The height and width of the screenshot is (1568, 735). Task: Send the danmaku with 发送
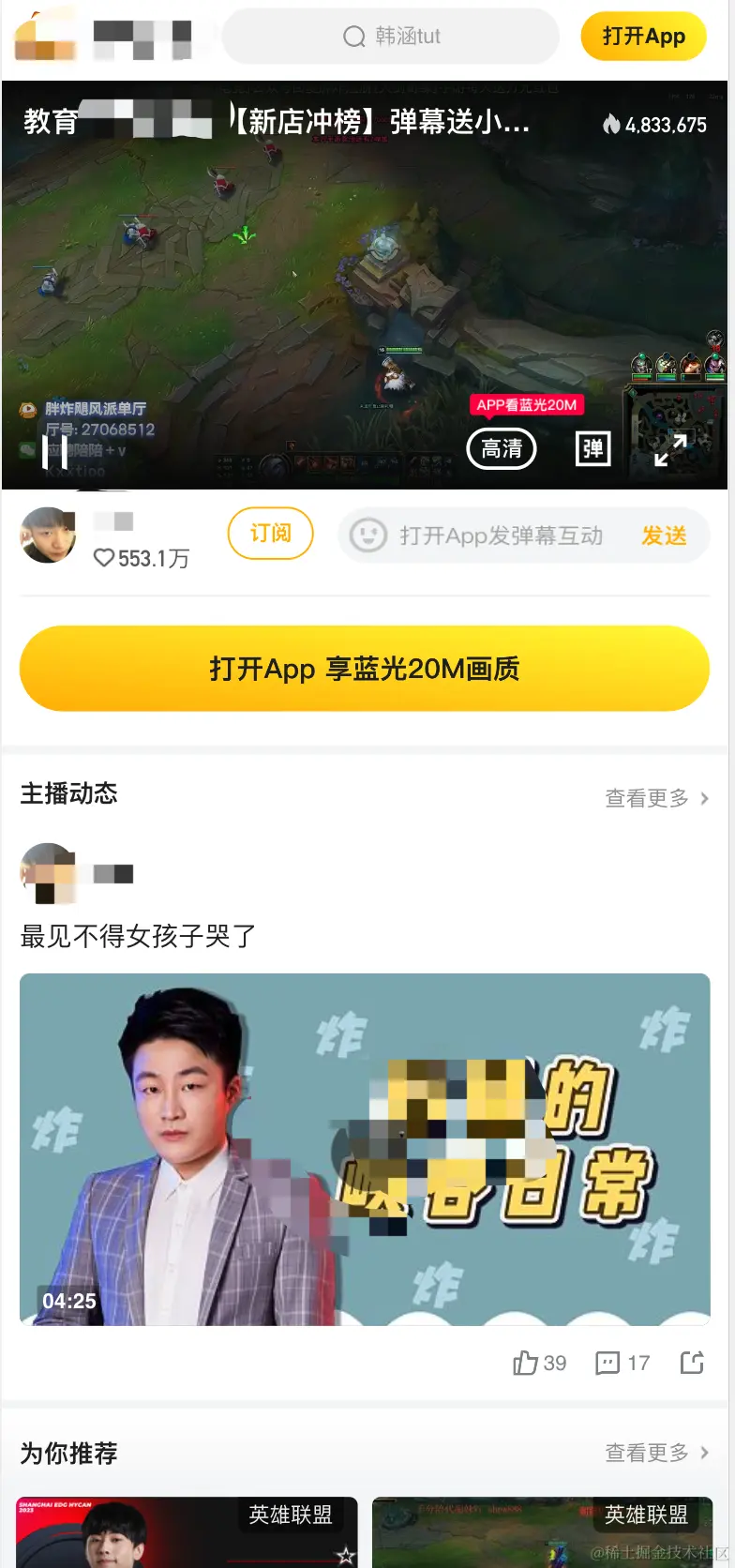(664, 535)
